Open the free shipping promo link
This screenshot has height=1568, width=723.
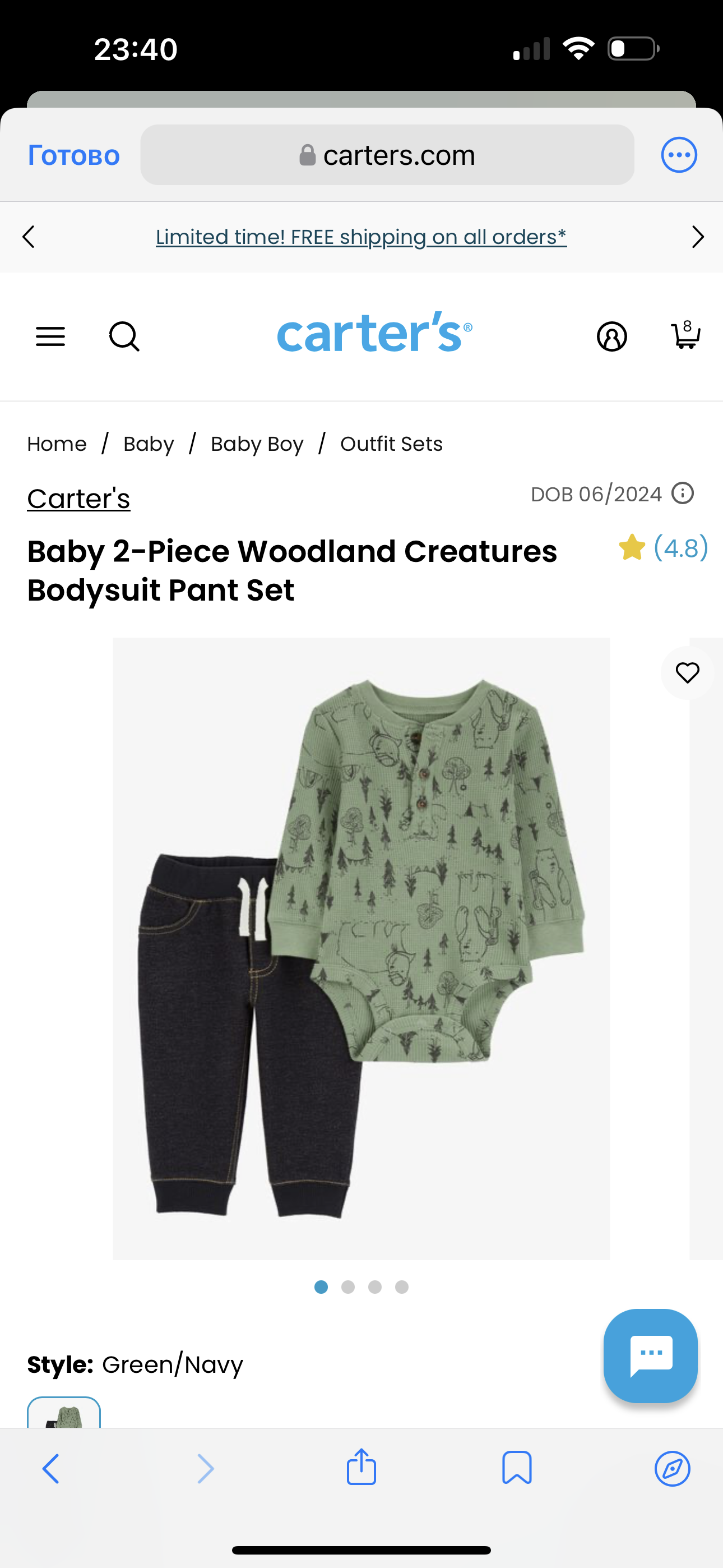[361, 237]
